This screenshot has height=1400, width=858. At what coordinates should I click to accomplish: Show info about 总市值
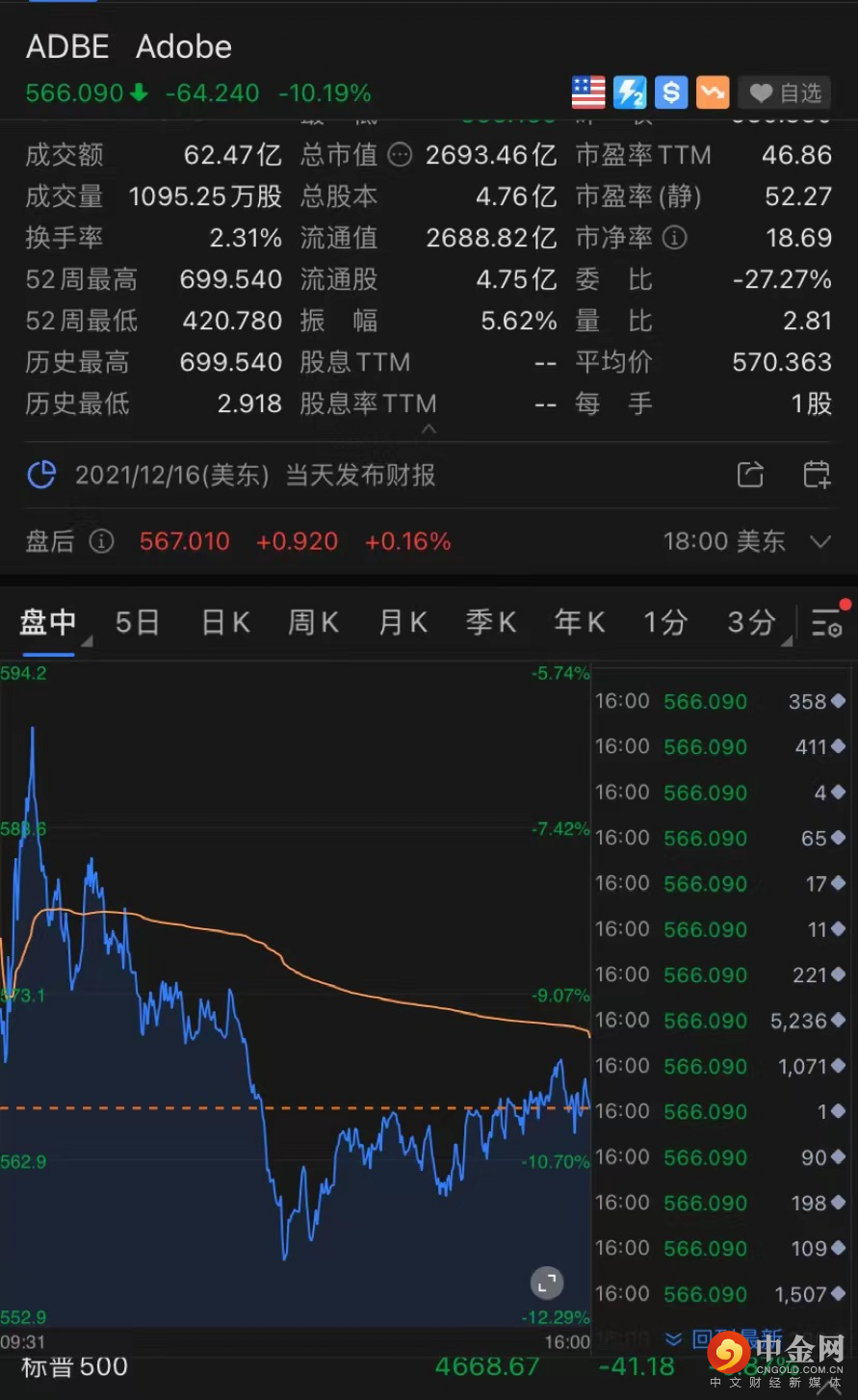(400, 155)
